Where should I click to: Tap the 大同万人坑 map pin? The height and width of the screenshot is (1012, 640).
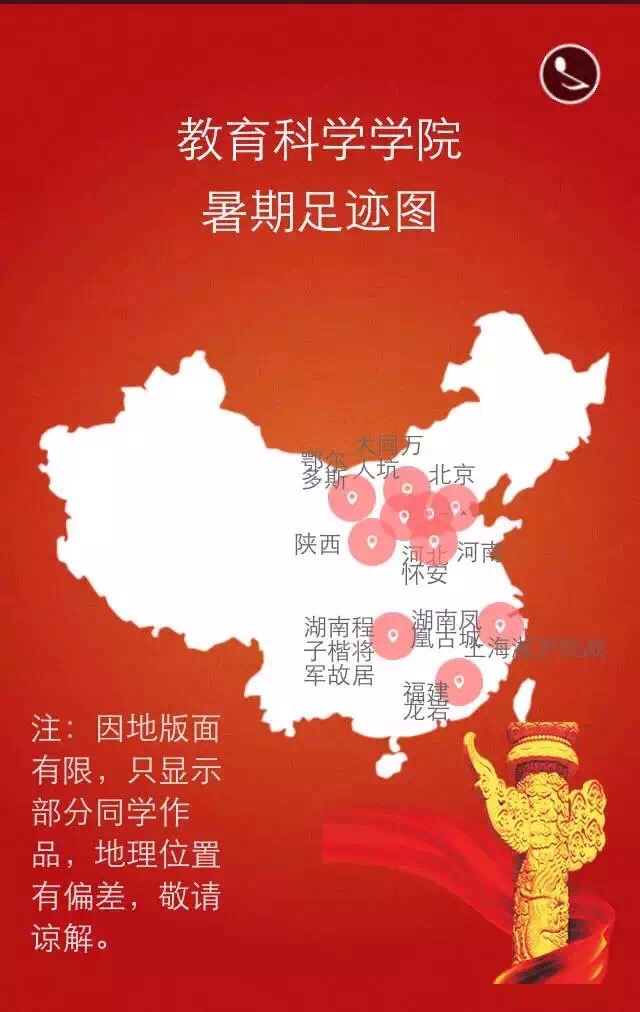point(407,489)
